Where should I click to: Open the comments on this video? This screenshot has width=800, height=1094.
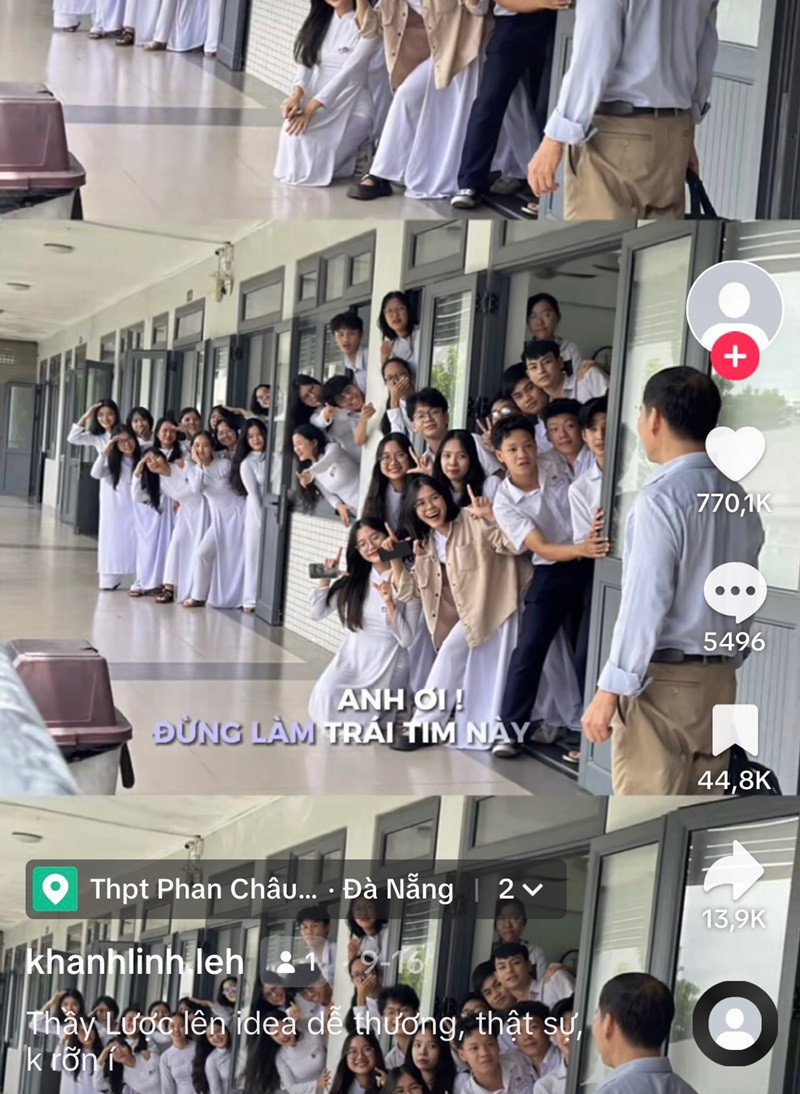pos(735,593)
